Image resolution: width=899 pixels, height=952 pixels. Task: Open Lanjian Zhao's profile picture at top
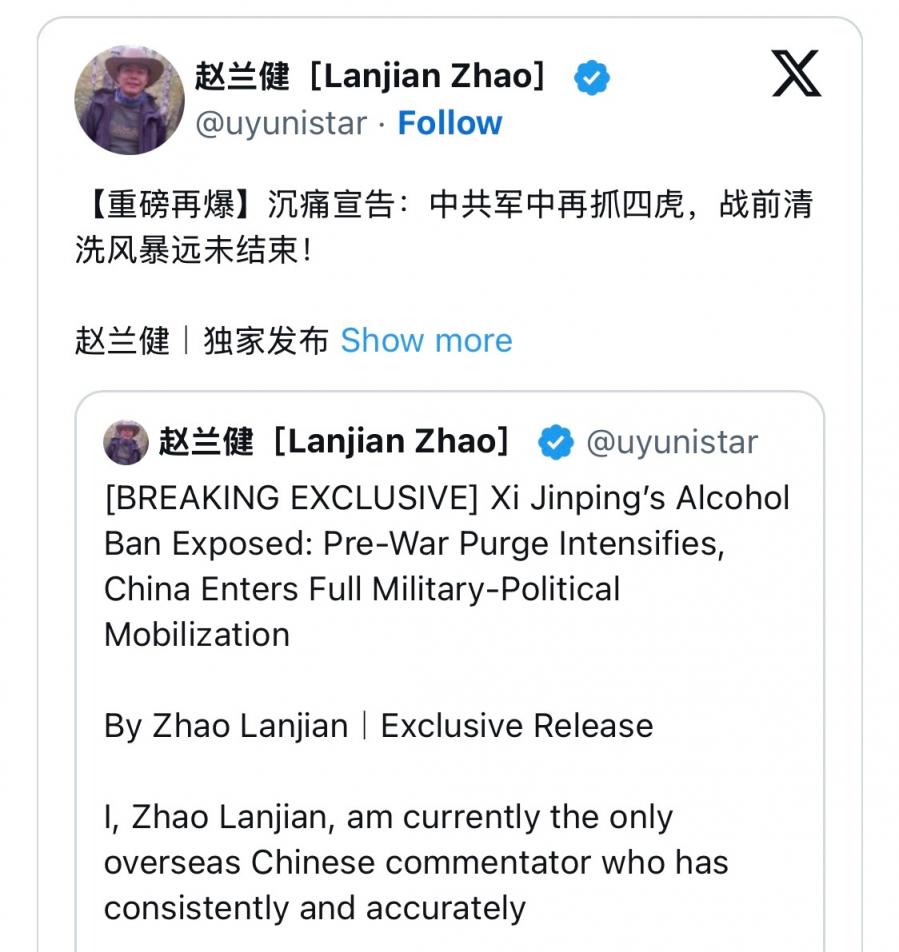pyautogui.click(x=129, y=100)
